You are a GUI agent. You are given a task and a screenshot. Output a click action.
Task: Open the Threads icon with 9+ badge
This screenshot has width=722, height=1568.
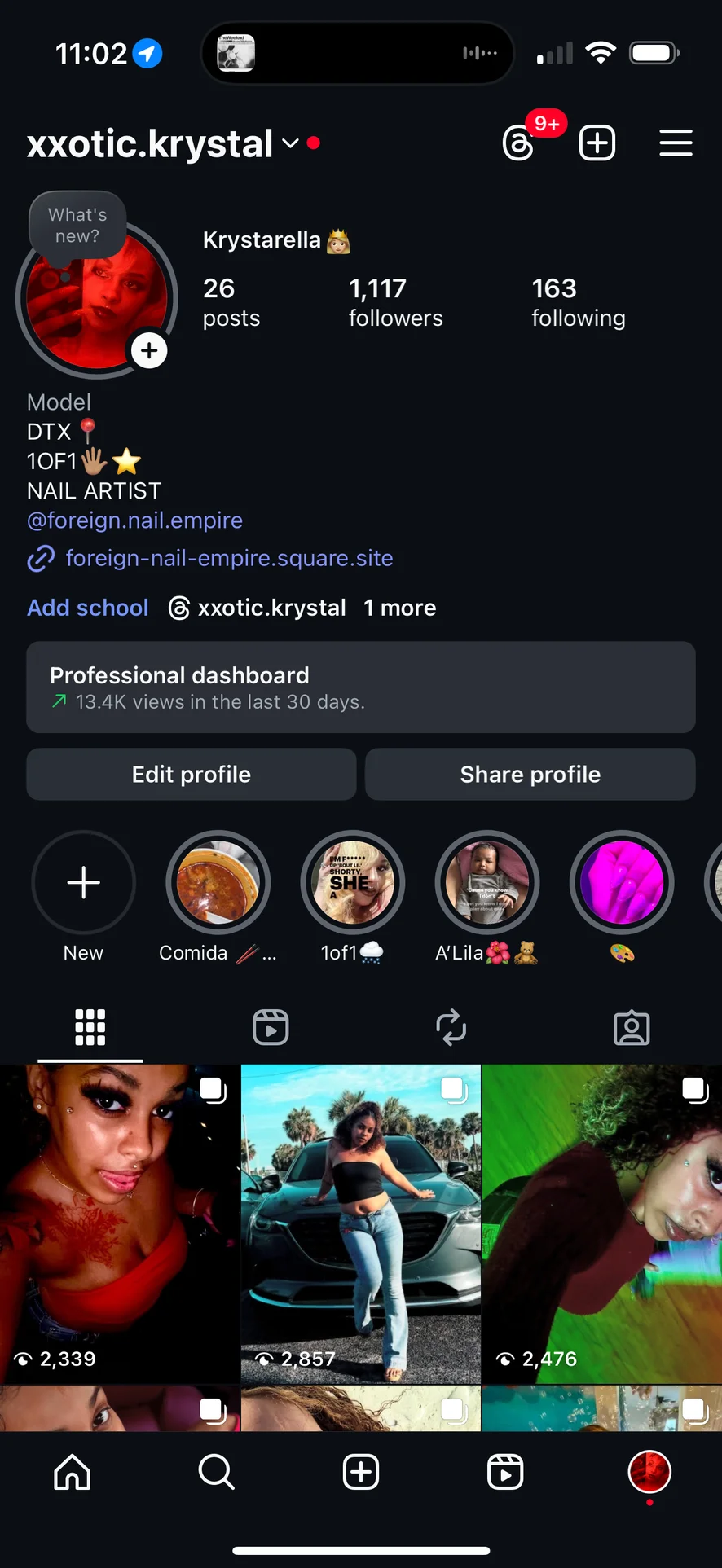519,143
